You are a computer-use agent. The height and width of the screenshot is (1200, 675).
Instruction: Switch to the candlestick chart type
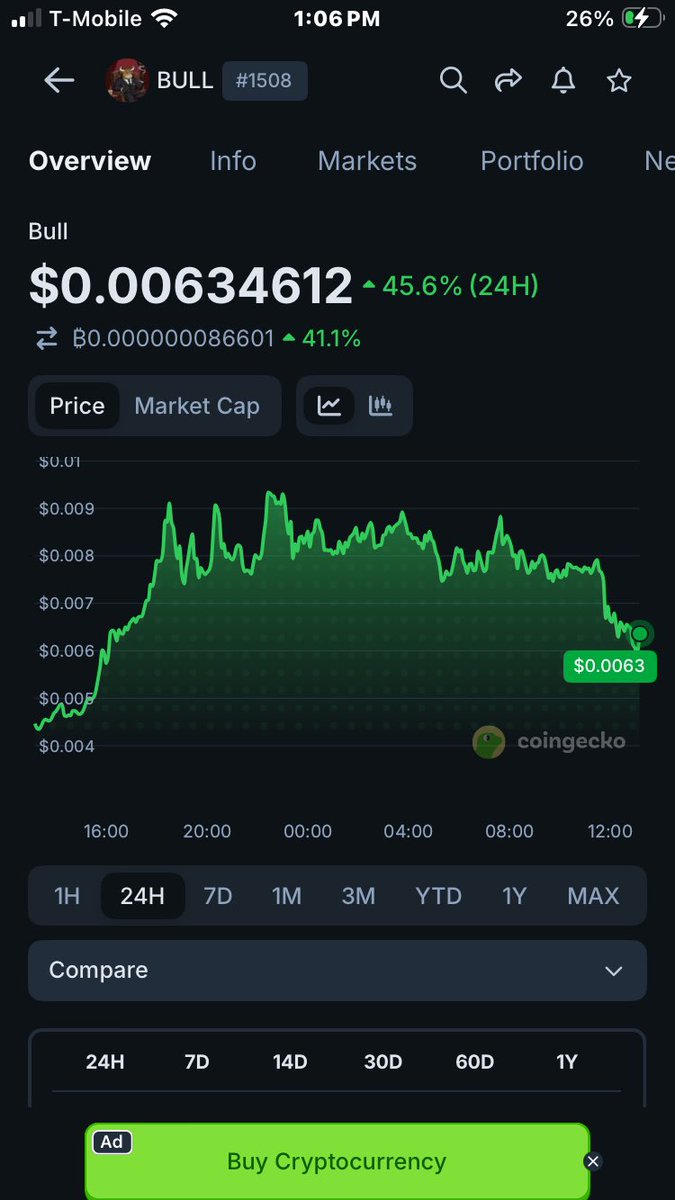[x=380, y=406]
